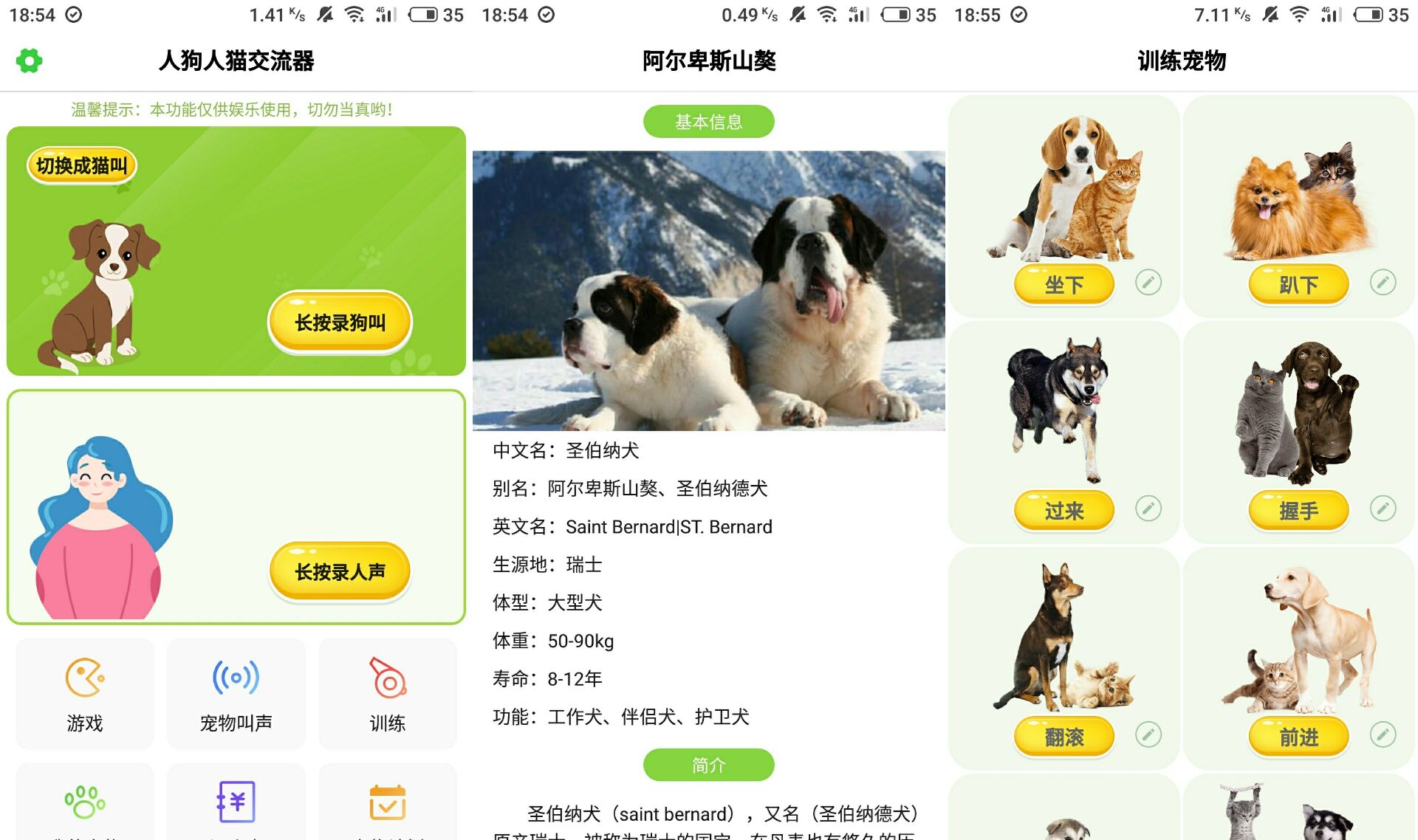Screen dimensions: 1418x840
Task: Play the 前进 go forward command
Action: click(x=1298, y=737)
